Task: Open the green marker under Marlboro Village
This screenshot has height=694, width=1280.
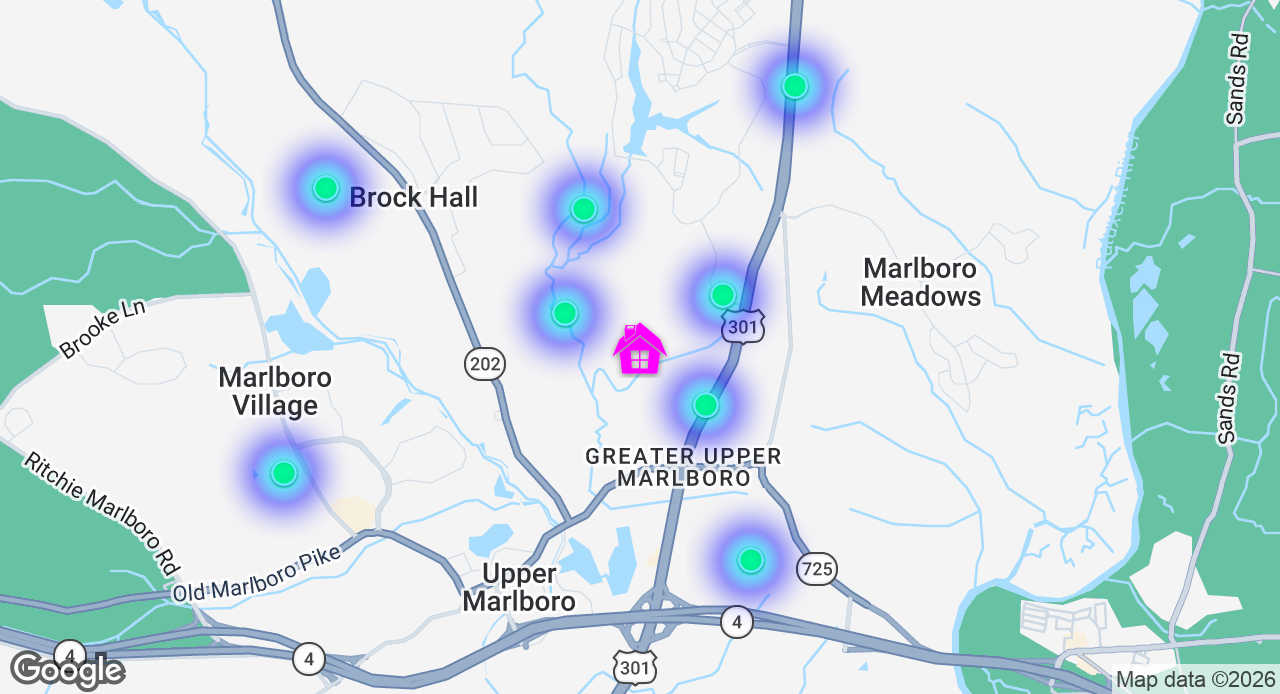Action: coord(284,473)
